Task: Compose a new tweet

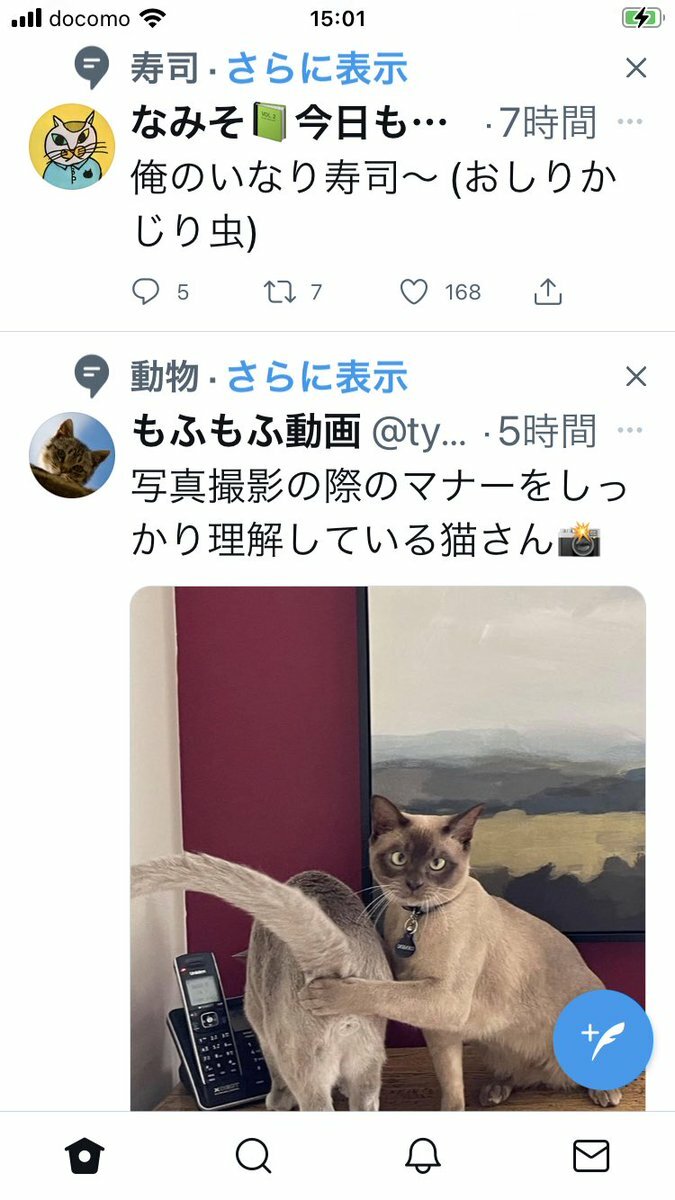Action: point(603,1040)
